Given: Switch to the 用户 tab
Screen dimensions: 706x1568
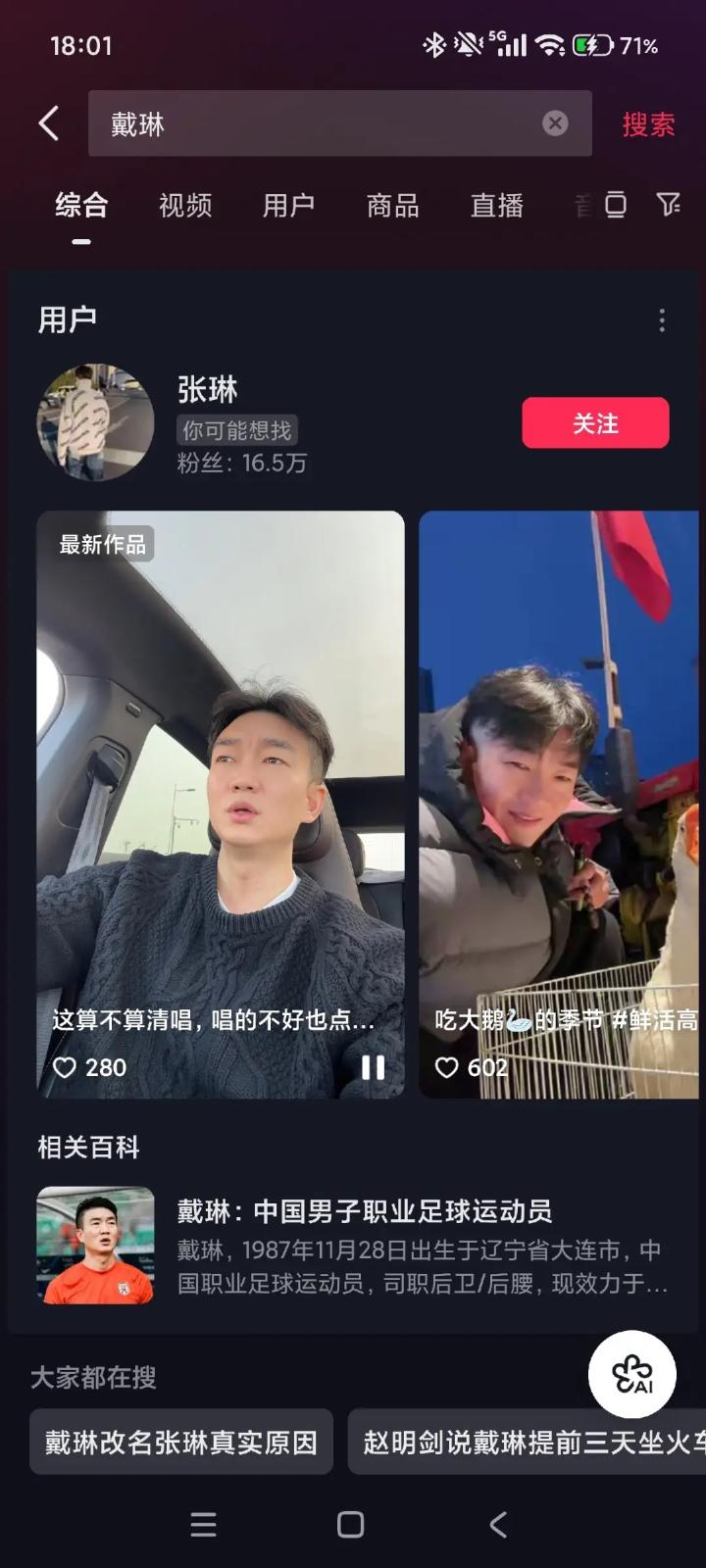Looking at the screenshot, I should click(x=288, y=206).
